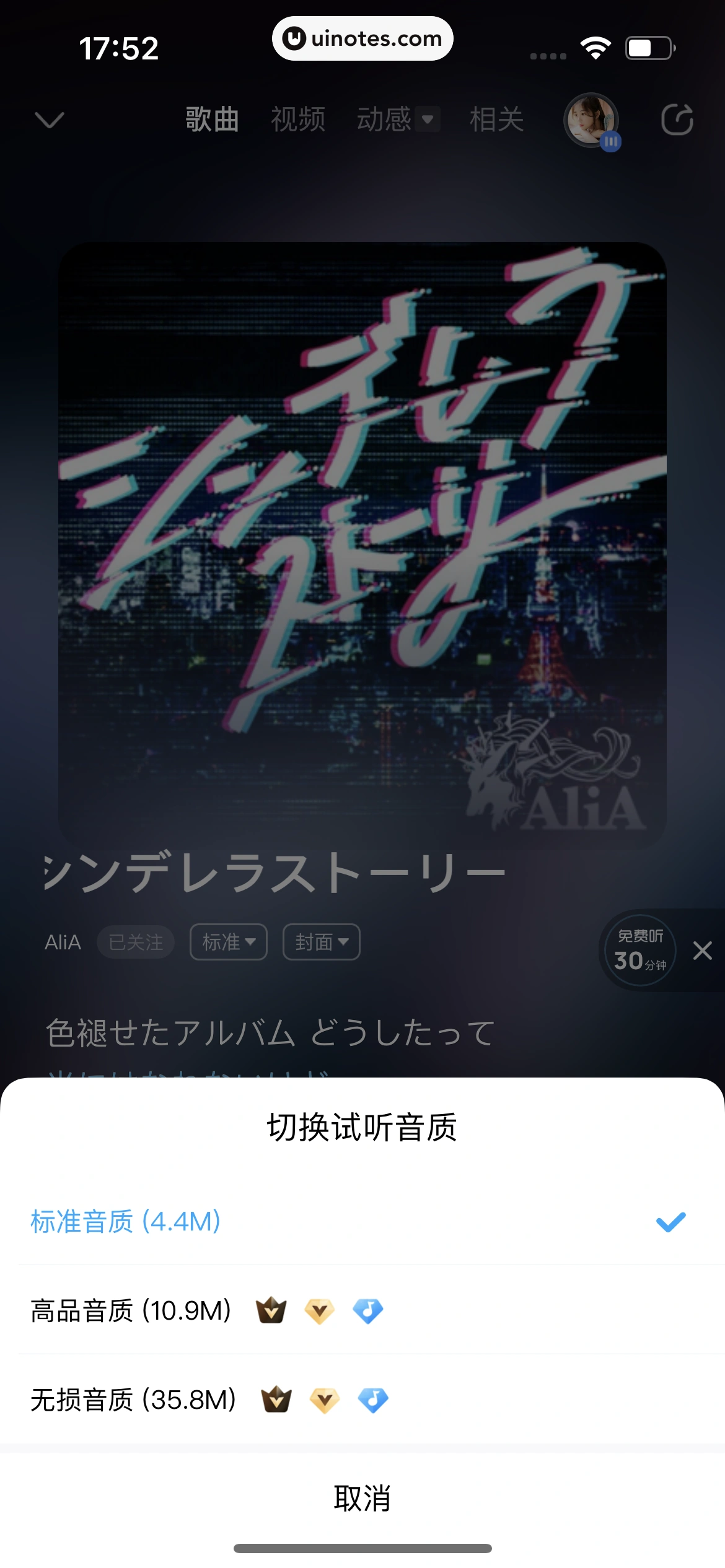Switch to the 相关 tab
Viewport: 725px width, 1568px height.
click(496, 120)
